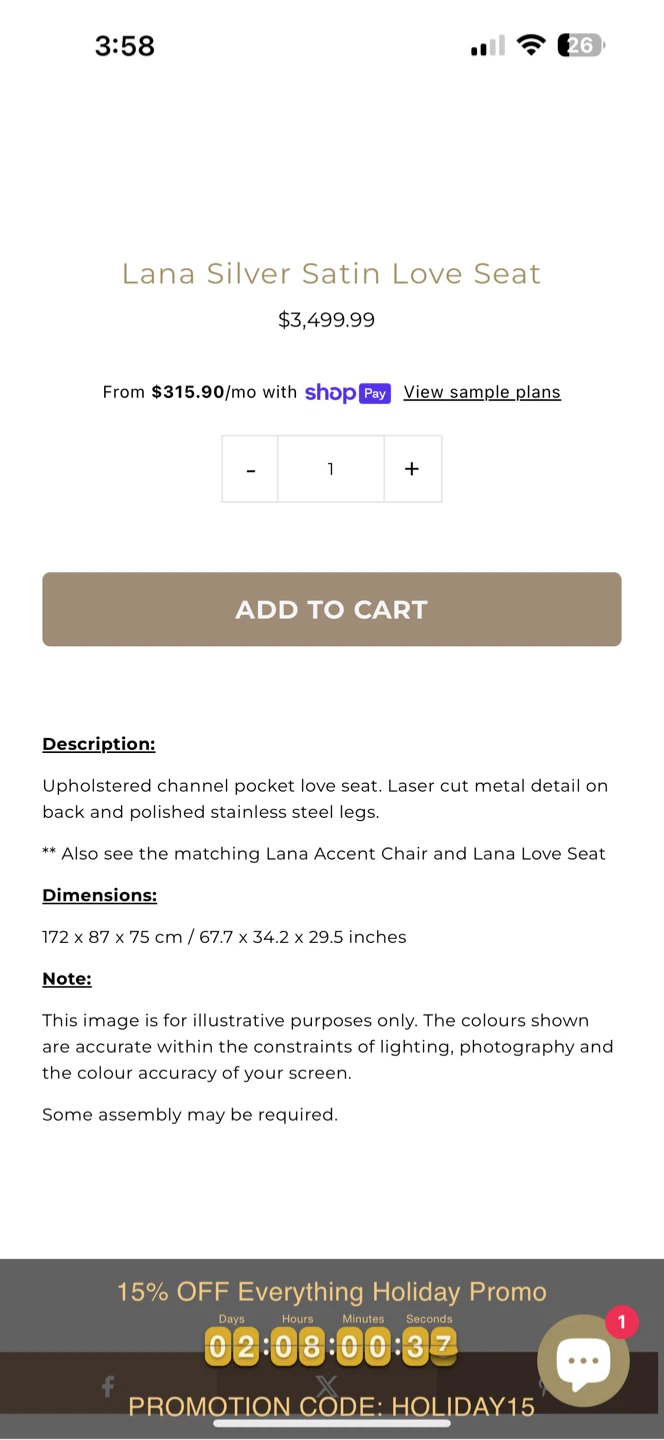664x1440 pixels.
Task: Open the View sample plans link
Action: click(x=482, y=392)
